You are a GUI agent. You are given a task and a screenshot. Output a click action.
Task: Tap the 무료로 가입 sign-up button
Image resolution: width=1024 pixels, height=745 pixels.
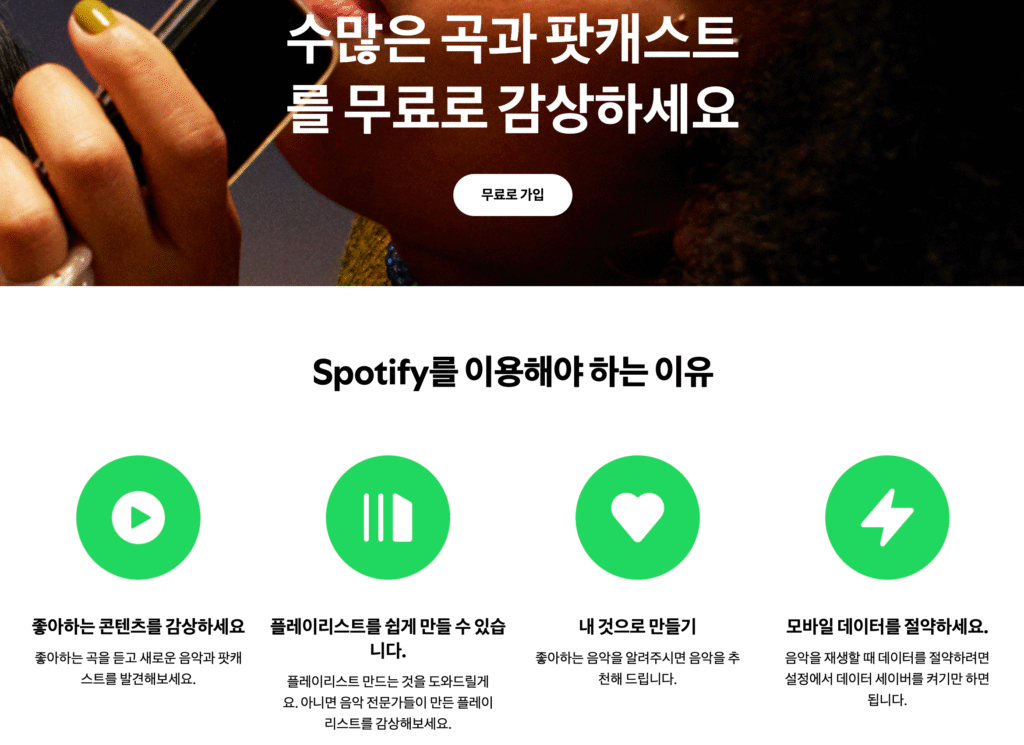pyautogui.click(x=512, y=195)
